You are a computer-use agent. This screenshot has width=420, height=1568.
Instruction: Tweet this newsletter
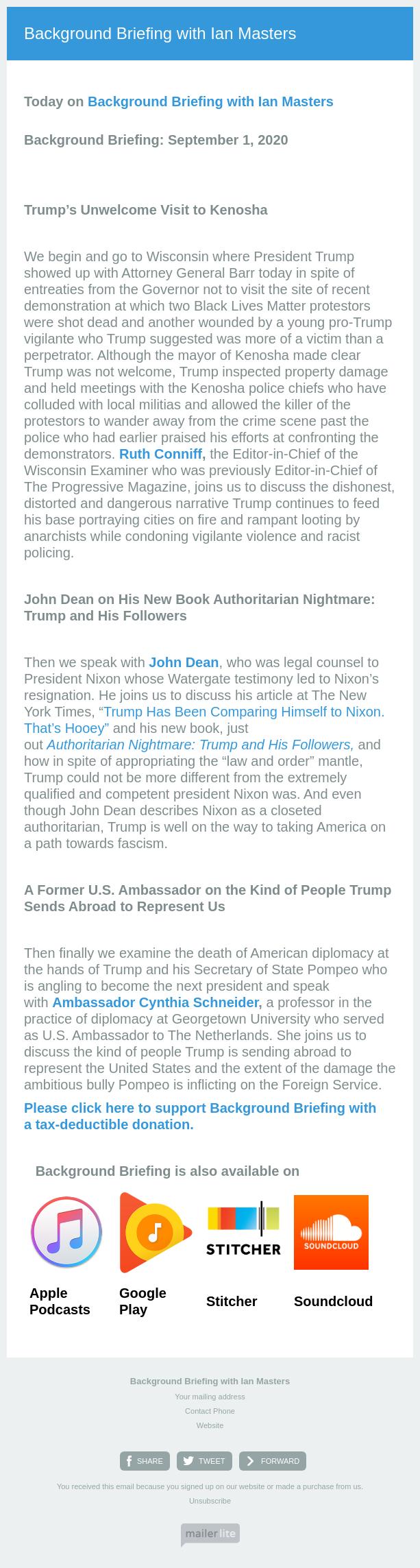pyautogui.click(x=204, y=1460)
